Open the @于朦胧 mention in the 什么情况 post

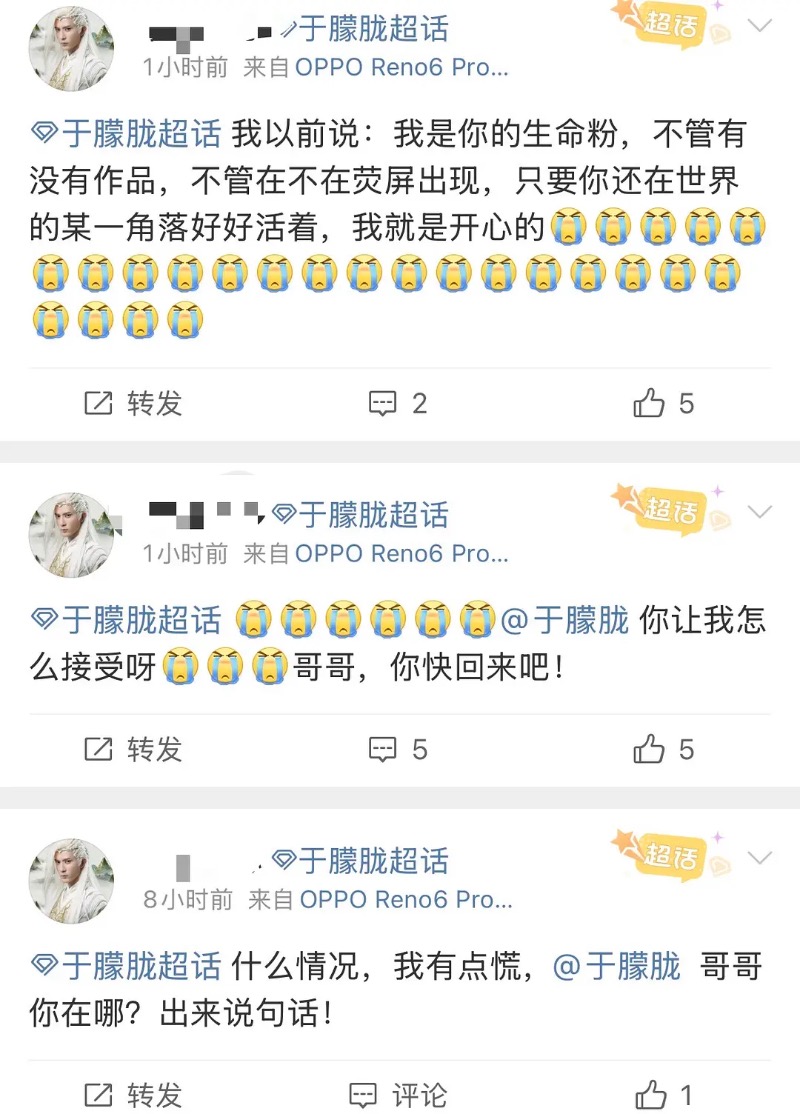pyautogui.click(x=617, y=966)
